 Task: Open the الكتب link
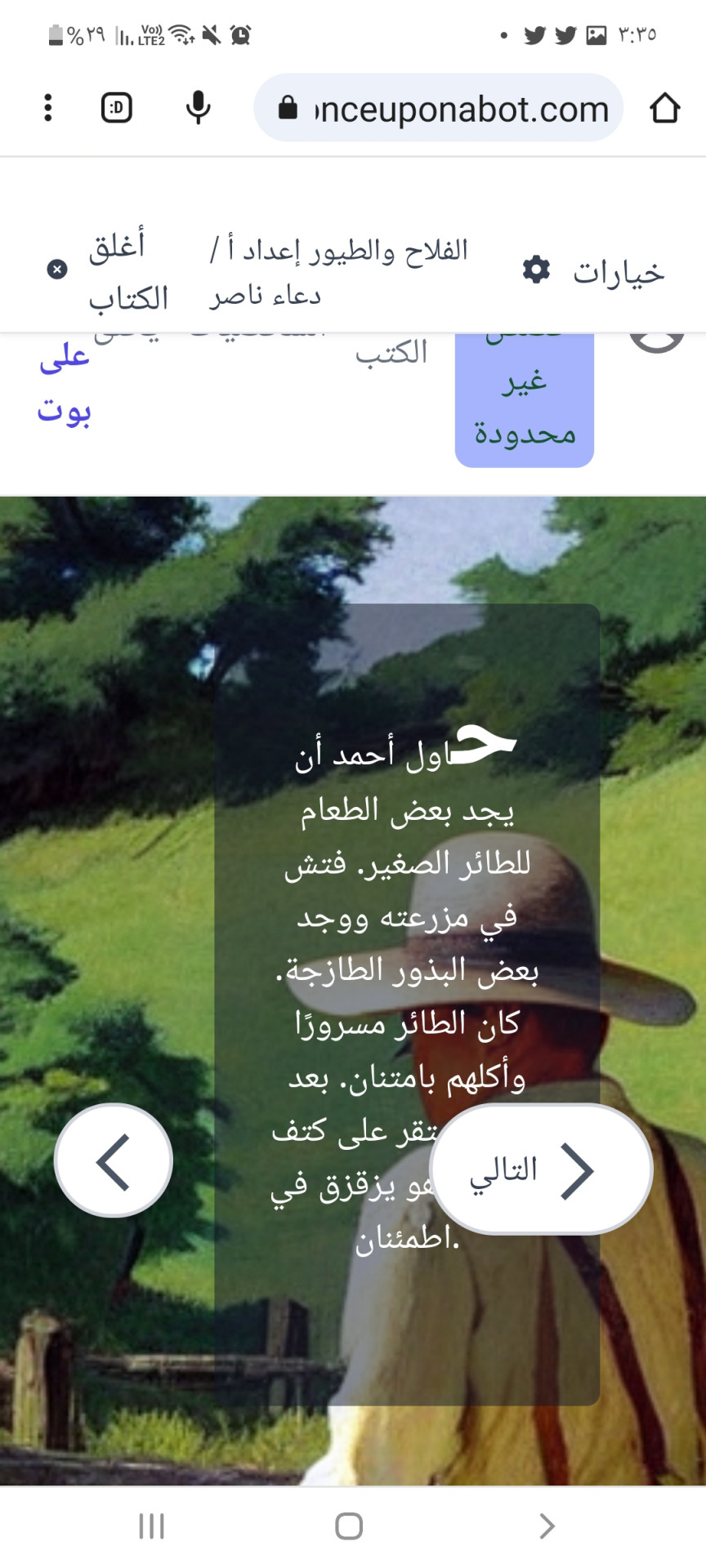(391, 353)
